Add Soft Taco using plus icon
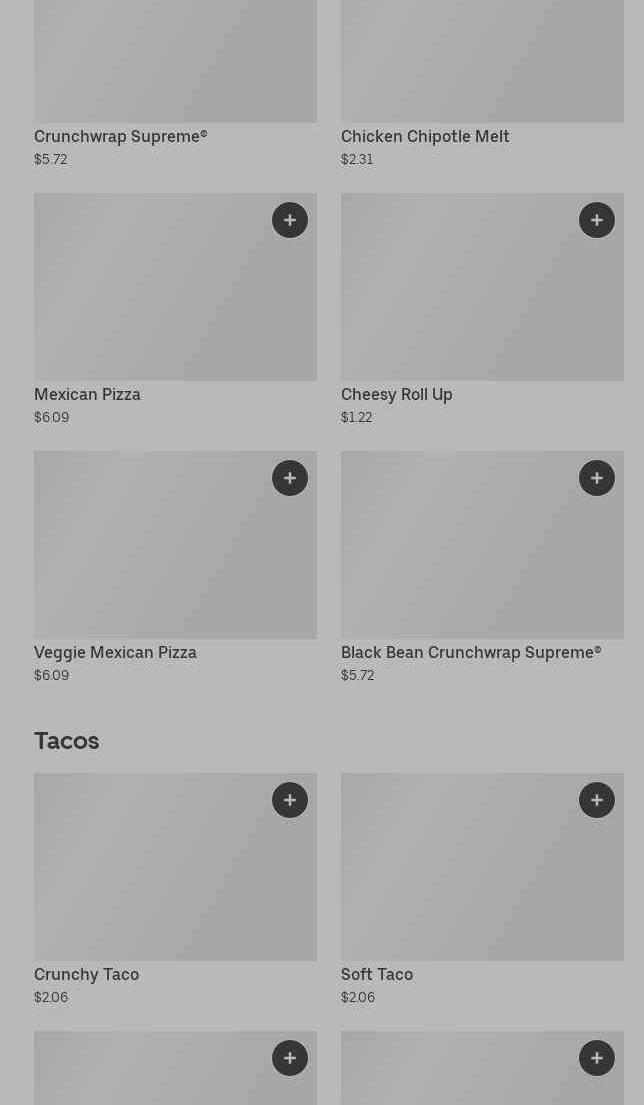The image size is (644, 1105). 597,800
